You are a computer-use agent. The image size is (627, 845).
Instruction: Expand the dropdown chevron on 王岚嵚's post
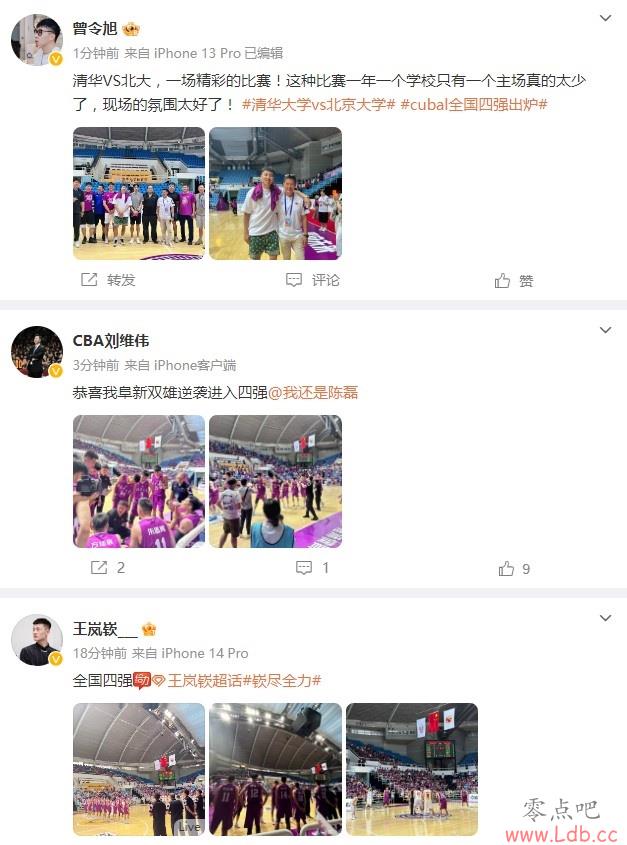(605, 618)
